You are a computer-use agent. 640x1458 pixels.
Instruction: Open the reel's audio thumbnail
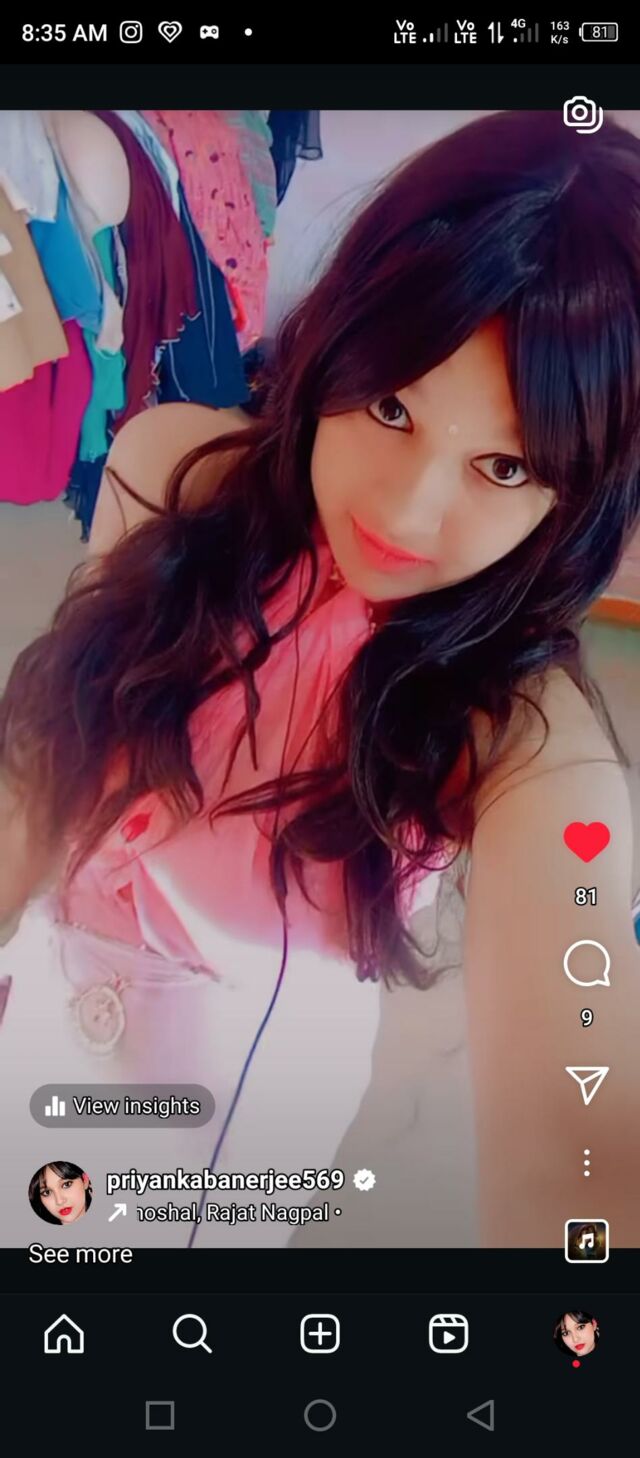pos(586,1241)
